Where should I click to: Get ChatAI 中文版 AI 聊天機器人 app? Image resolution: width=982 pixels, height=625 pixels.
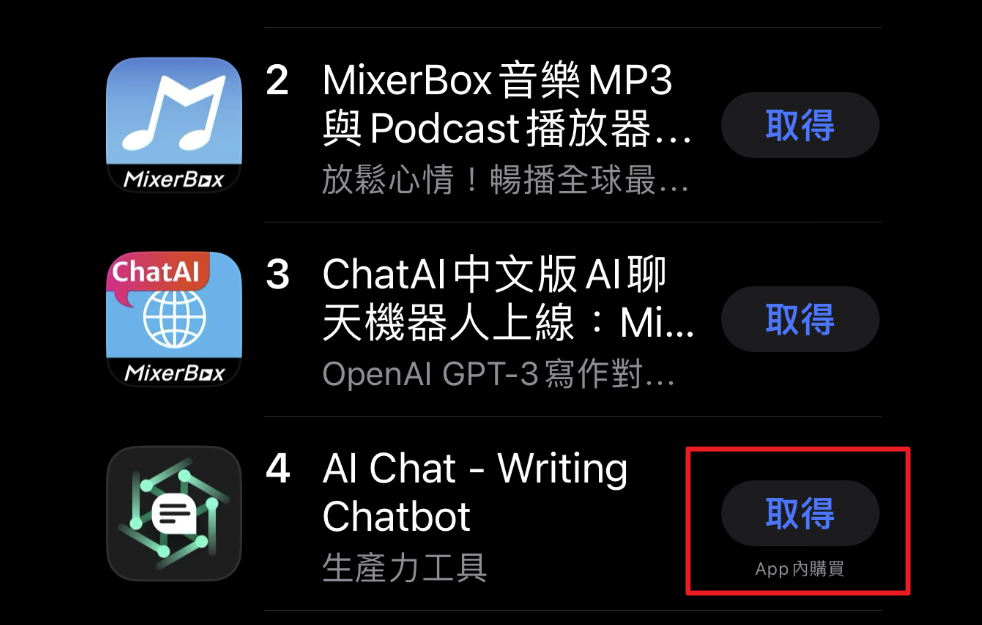799,320
